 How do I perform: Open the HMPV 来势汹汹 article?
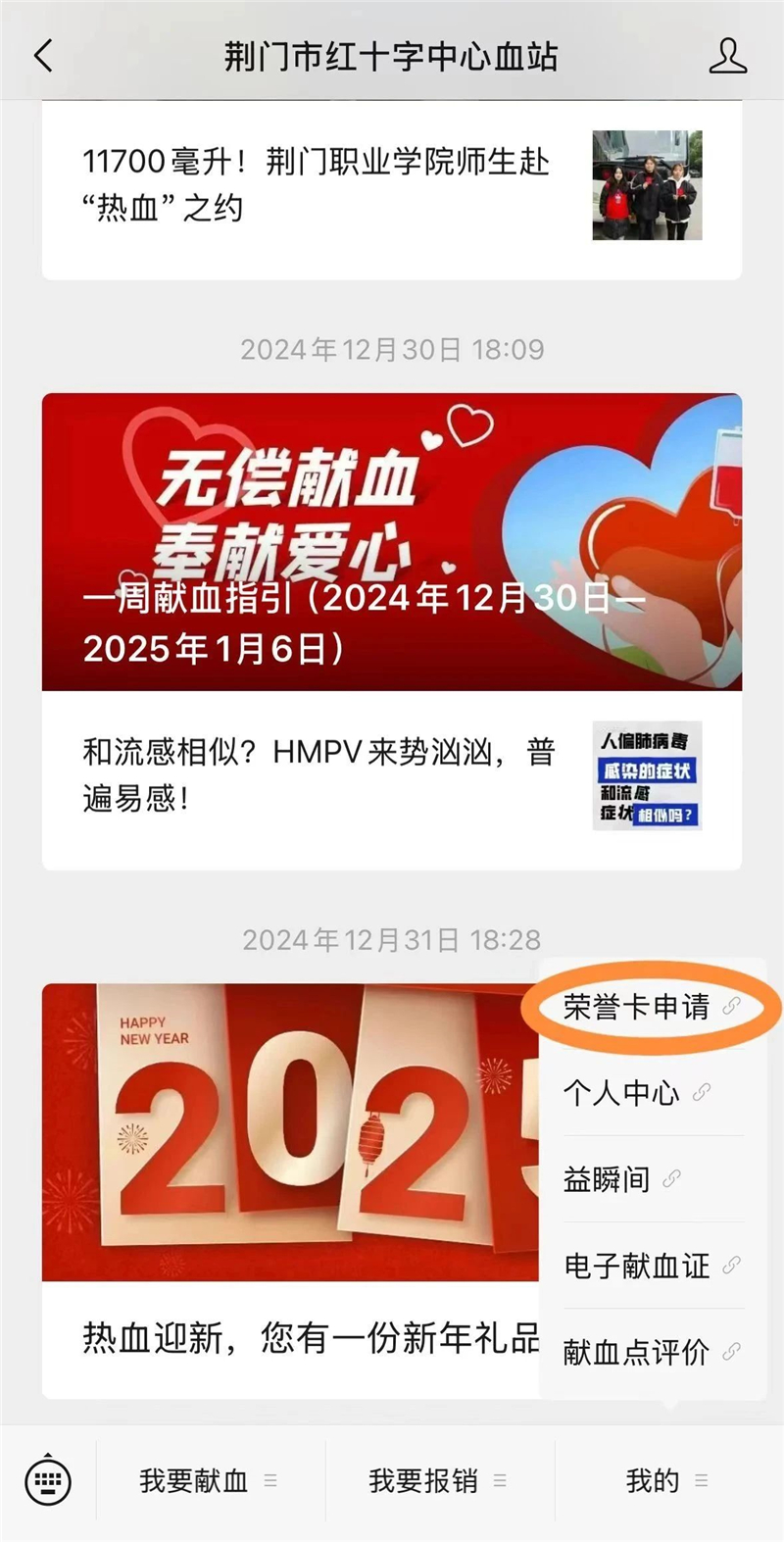[318, 775]
